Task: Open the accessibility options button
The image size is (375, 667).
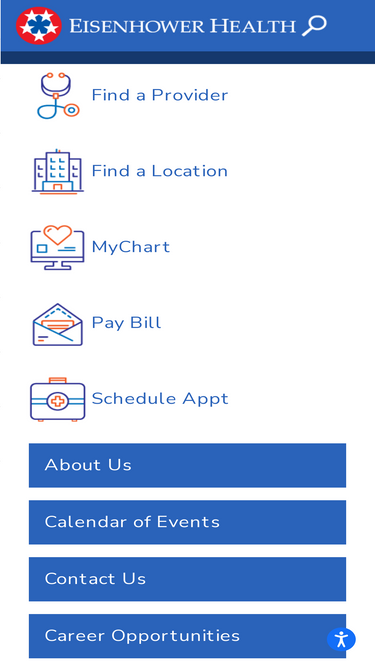Action: (x=341, y=639)
